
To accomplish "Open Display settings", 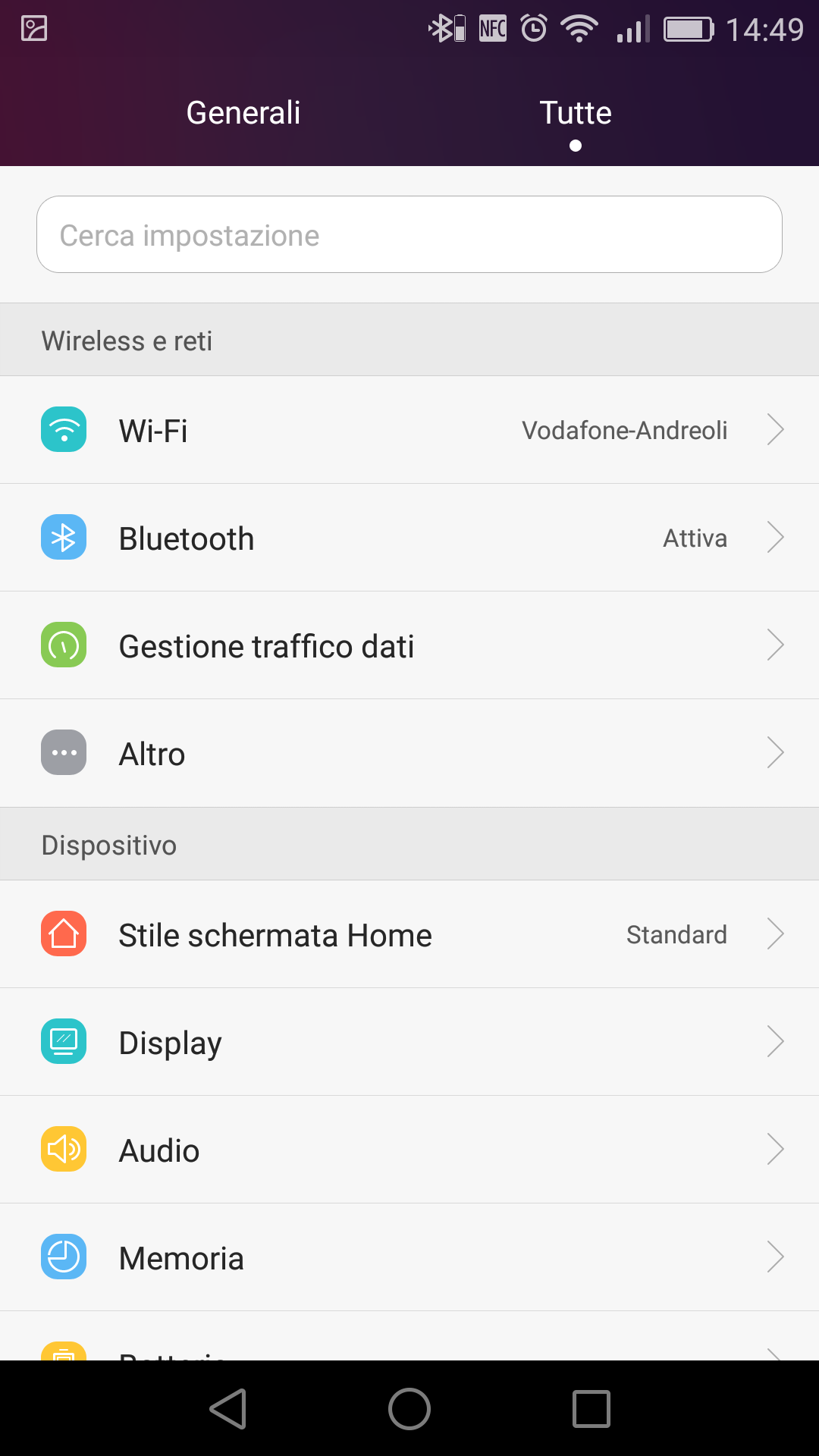I will 409,1042.
